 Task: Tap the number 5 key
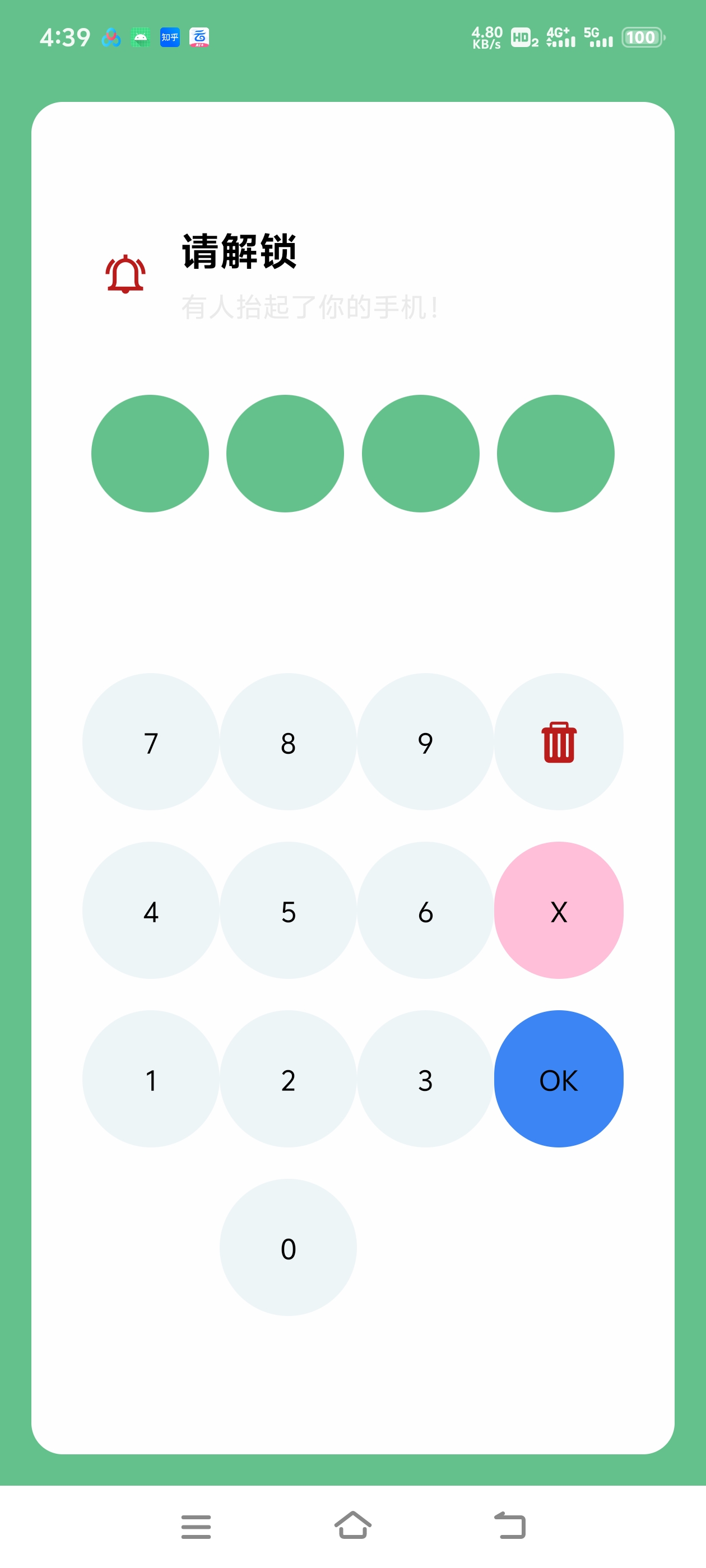pyautogui.click(x=288, y=910)
